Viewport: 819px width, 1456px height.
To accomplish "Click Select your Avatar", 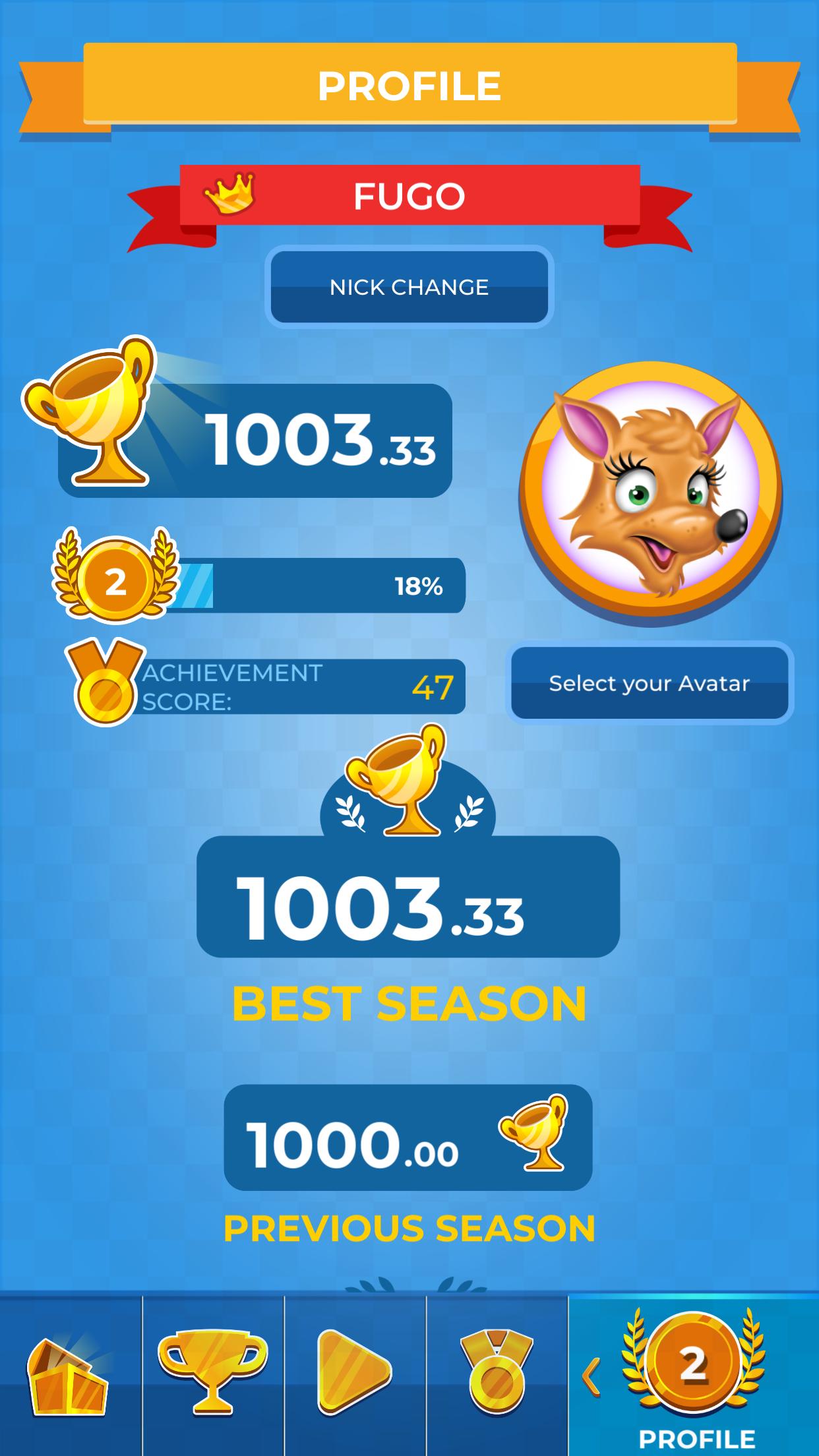I will (x=650, y=684).
